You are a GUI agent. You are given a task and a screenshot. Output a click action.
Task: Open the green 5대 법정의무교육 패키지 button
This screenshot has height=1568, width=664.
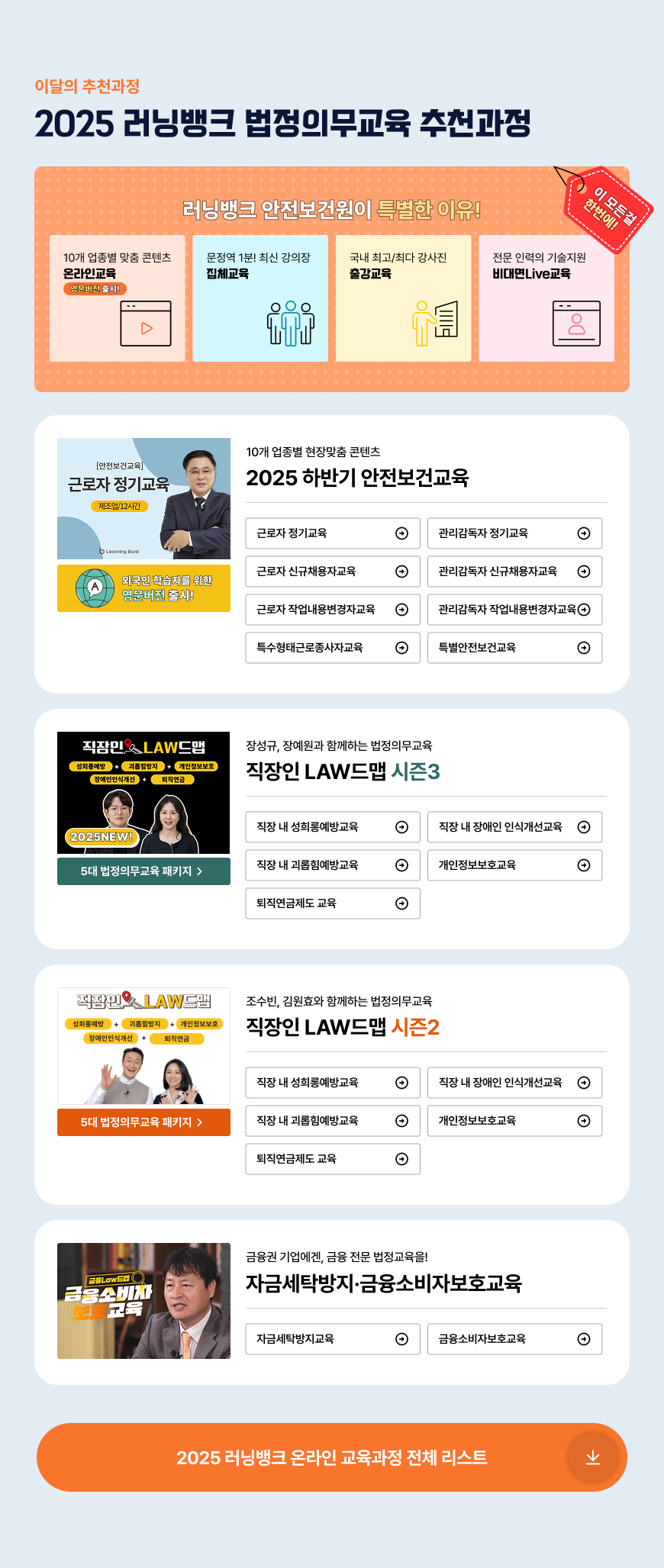(x=143, y=871)
